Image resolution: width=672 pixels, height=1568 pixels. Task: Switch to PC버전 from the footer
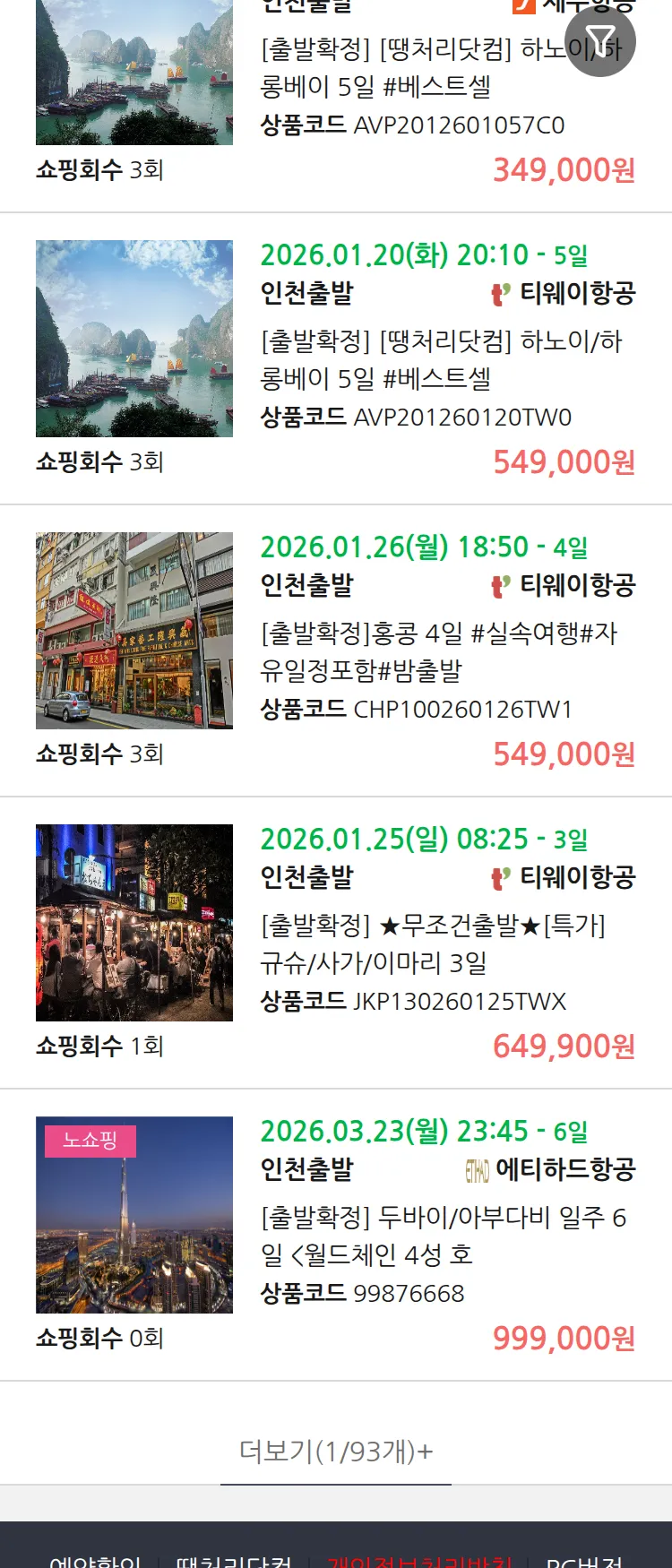[x=584, y=1561]
